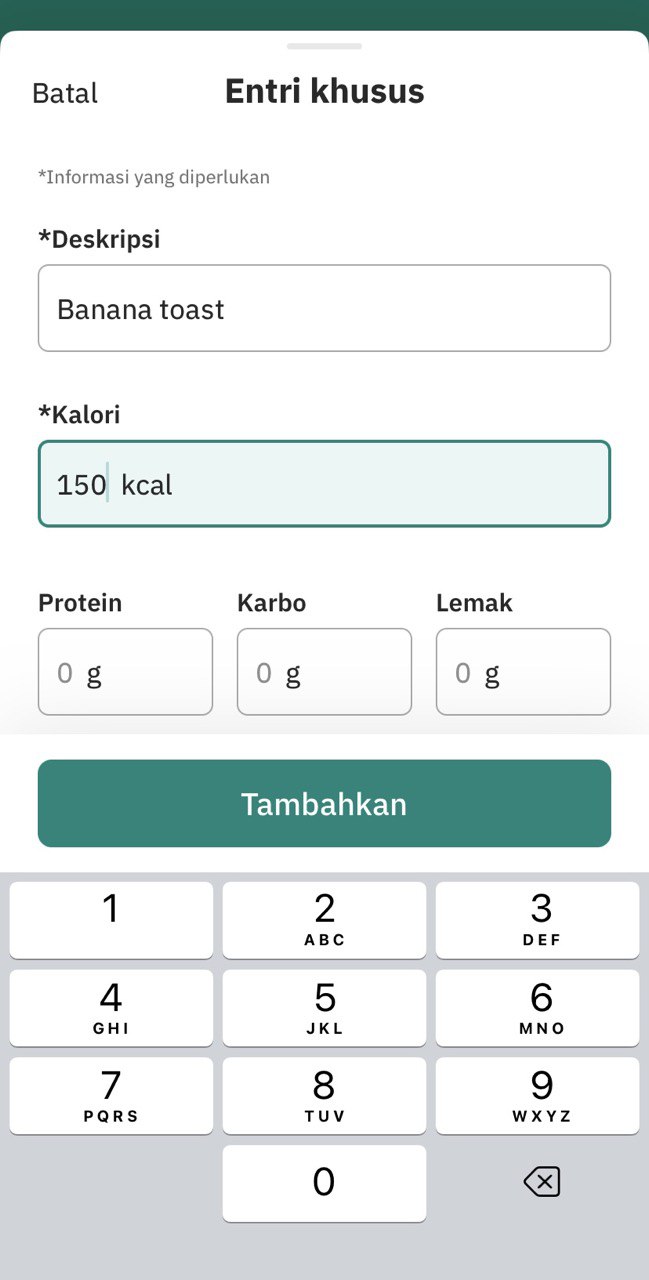Delete last digit with the backspace key
The width and height of the screenshot is (649, 1280).
click(541, 1183)
